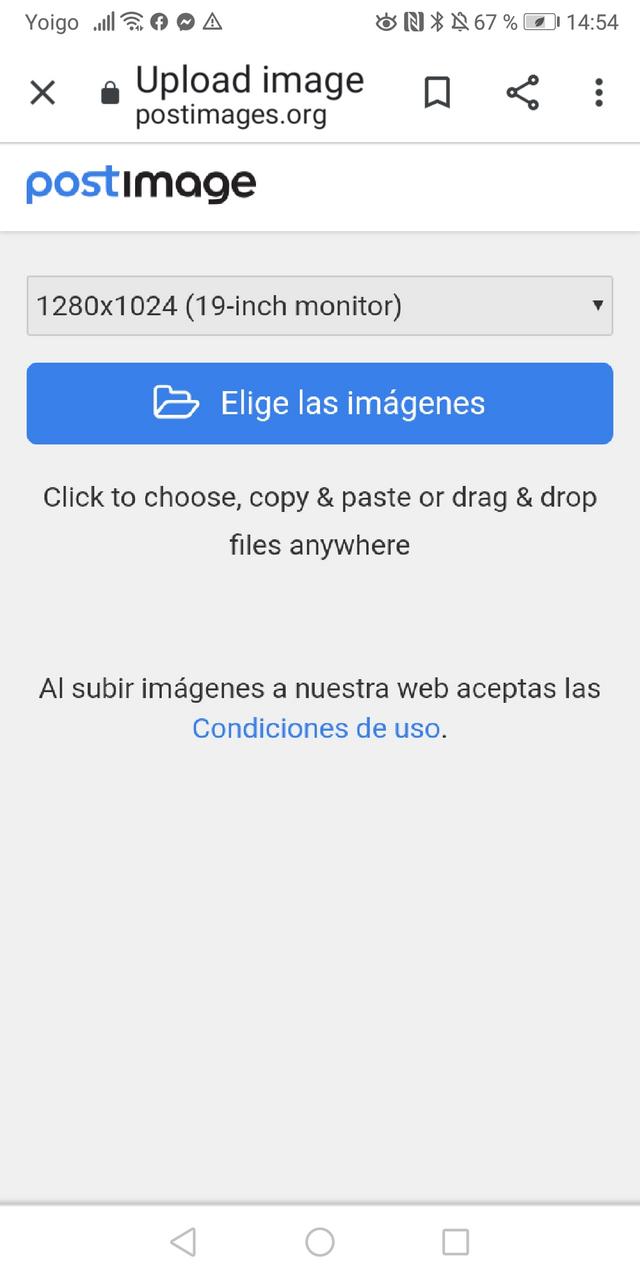Open the three-dot overflow menu

pos(598,93)
